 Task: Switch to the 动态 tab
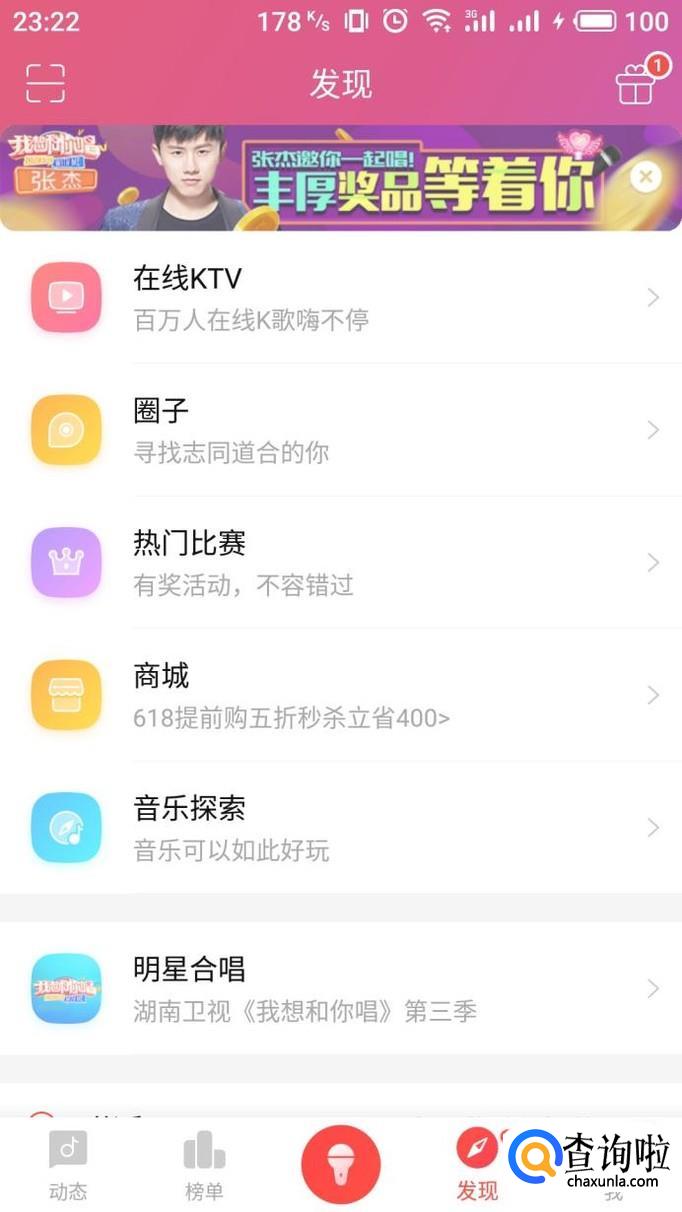point(68,1166)
